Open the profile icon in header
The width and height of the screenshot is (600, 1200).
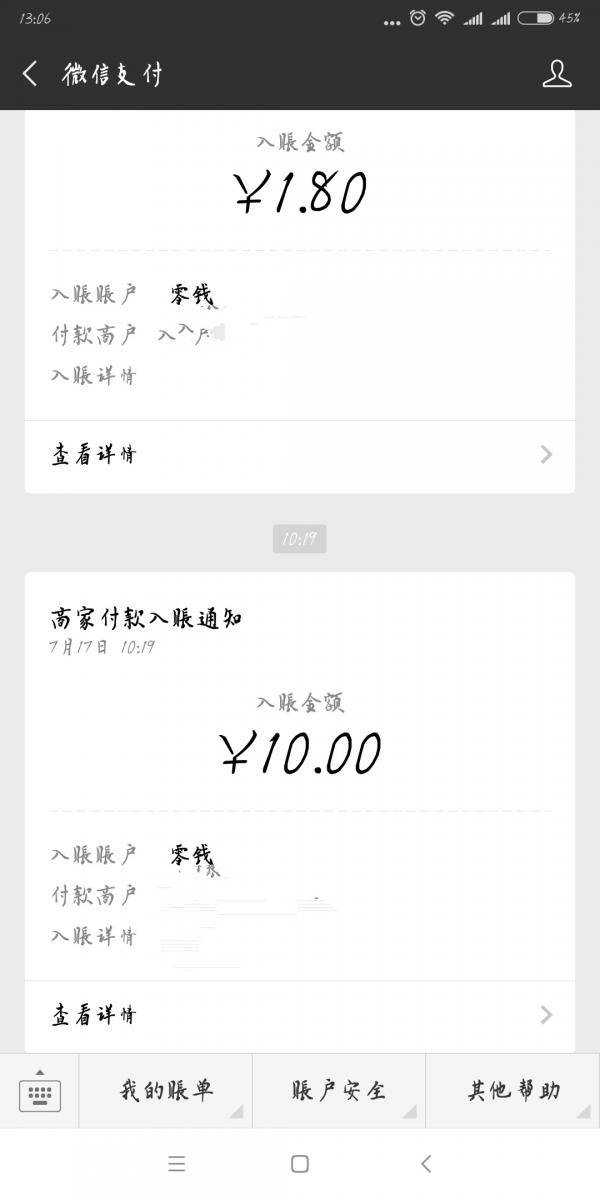(x=557, y=73)
